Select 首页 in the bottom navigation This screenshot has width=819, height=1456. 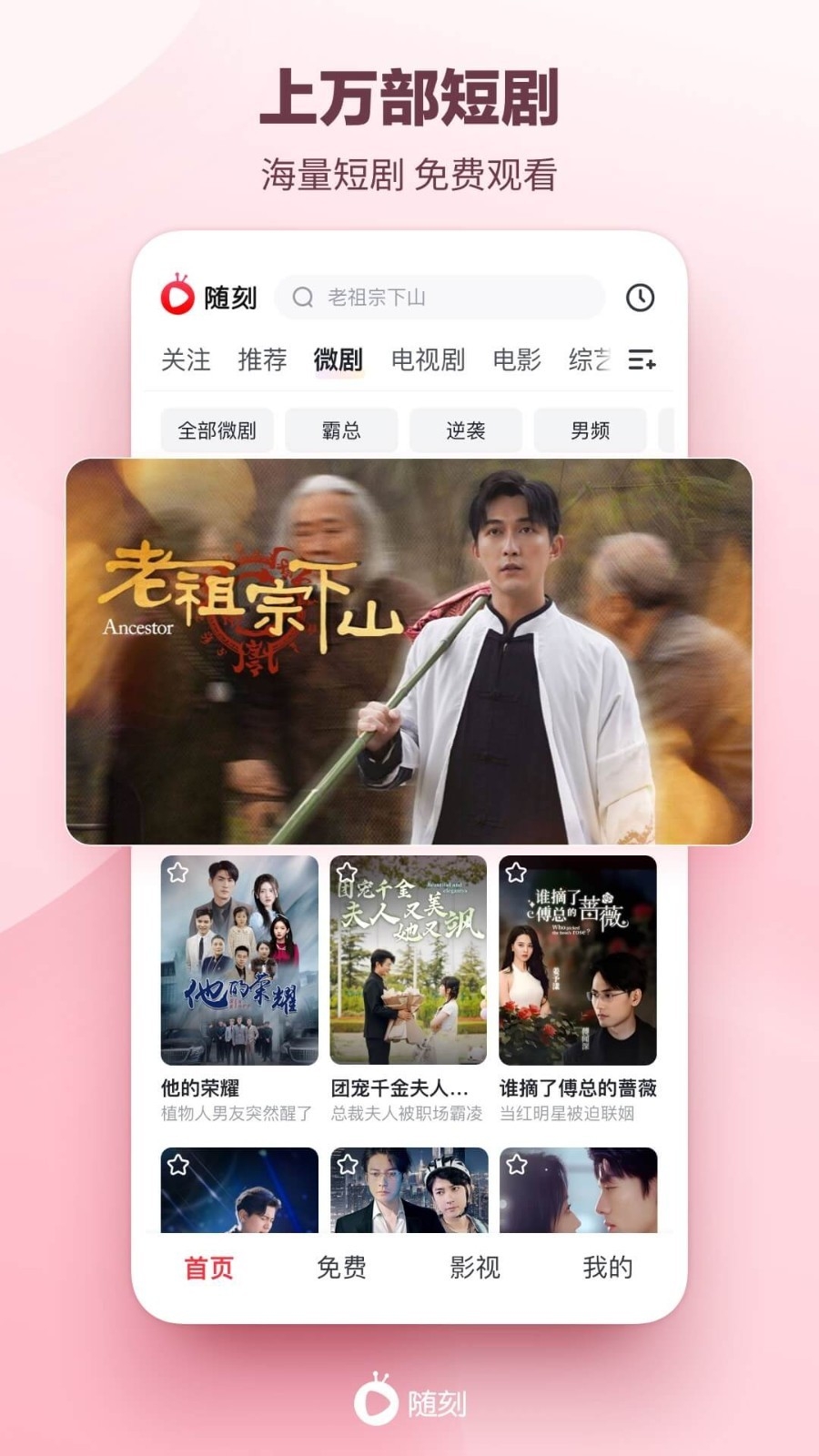pyautogui.click(x=208, y=1267)
